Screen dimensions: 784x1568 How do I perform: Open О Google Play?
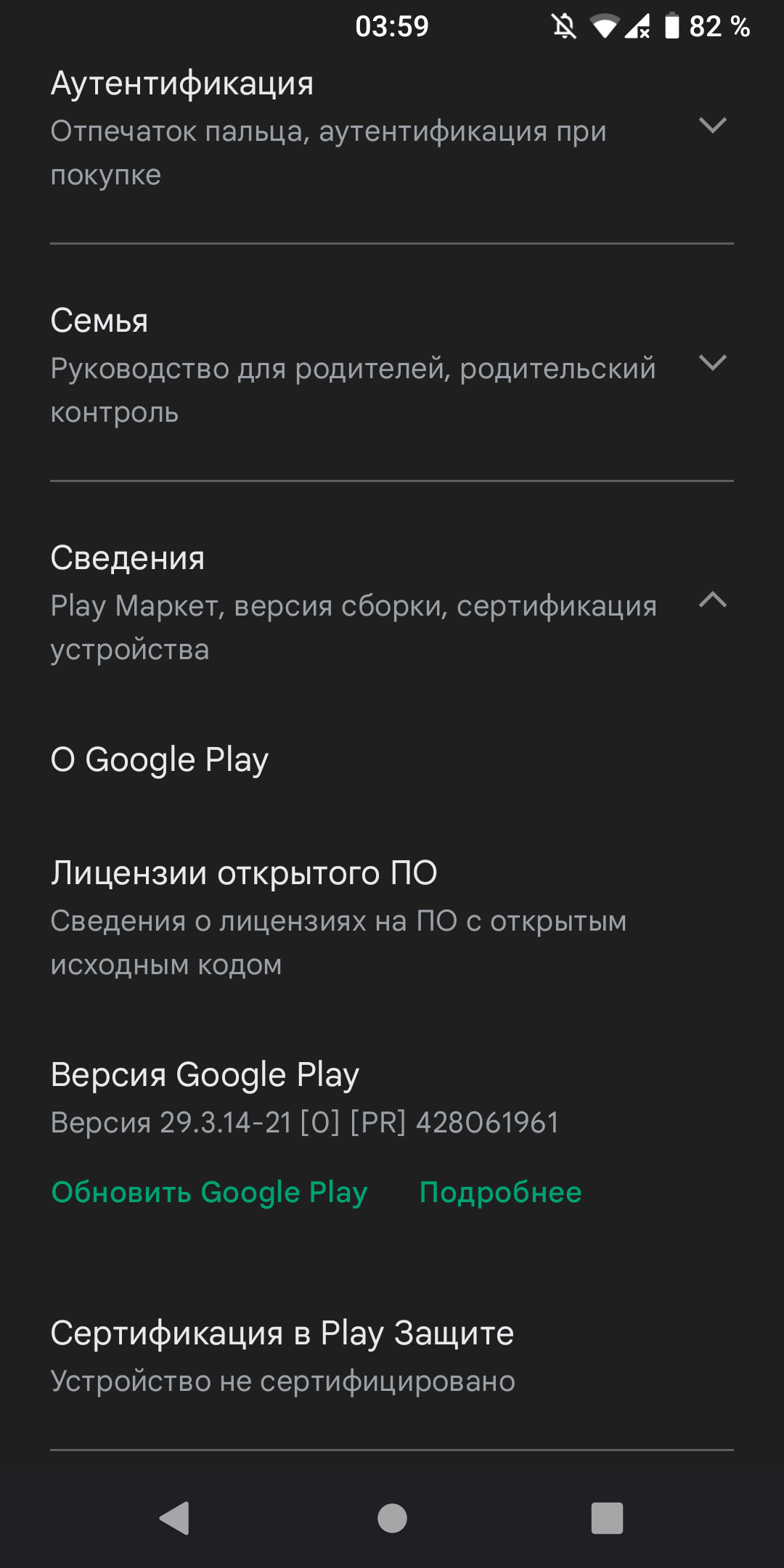[x=160, y=760]
